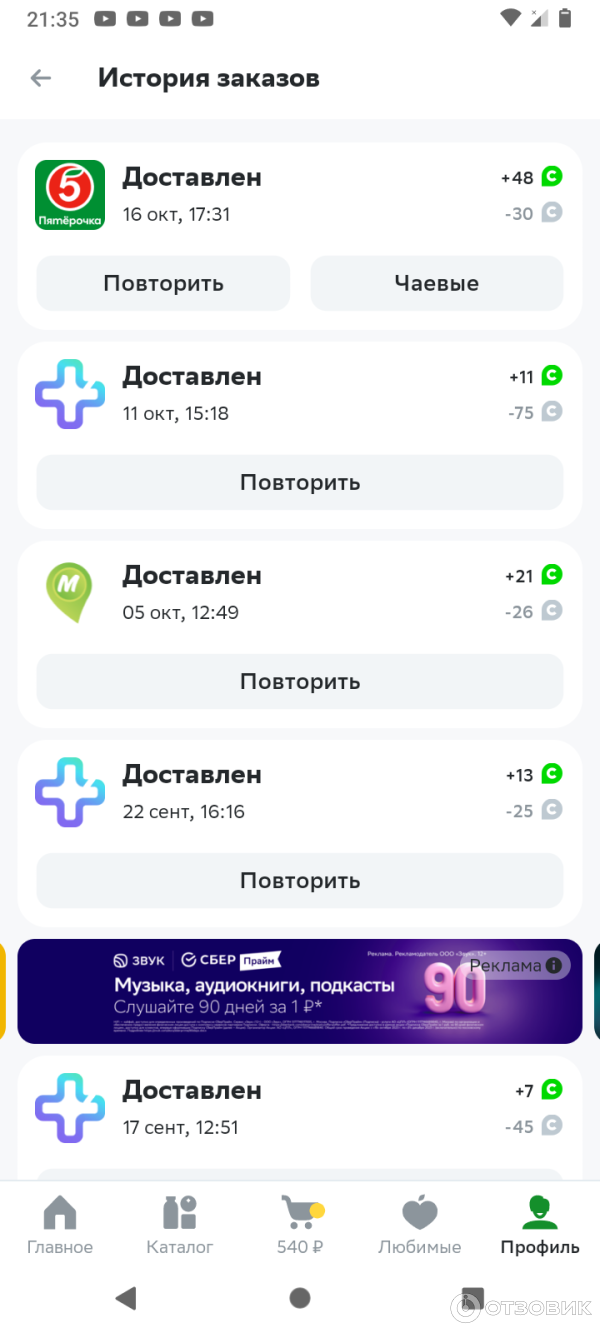Repeat the 16 окт Пятёрочка order
The image size is (600, 1333).
[163, 283]
